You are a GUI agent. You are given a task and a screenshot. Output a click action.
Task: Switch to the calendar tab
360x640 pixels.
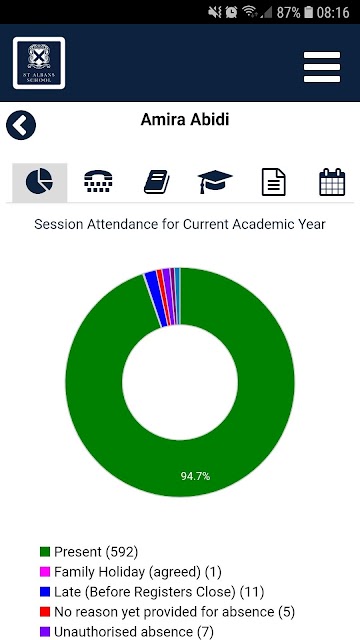click(x=332, y=182)
